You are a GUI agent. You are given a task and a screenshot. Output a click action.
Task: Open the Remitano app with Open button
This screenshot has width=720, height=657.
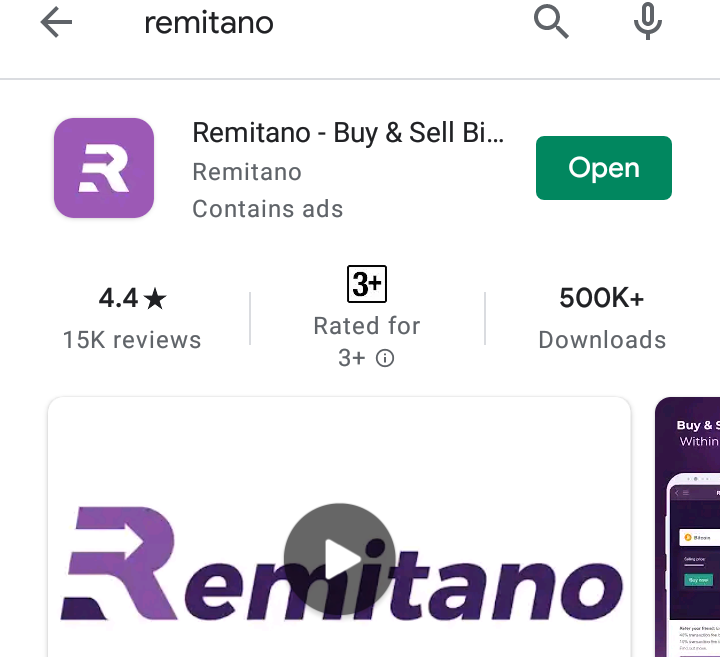click(x=603, y=168)
